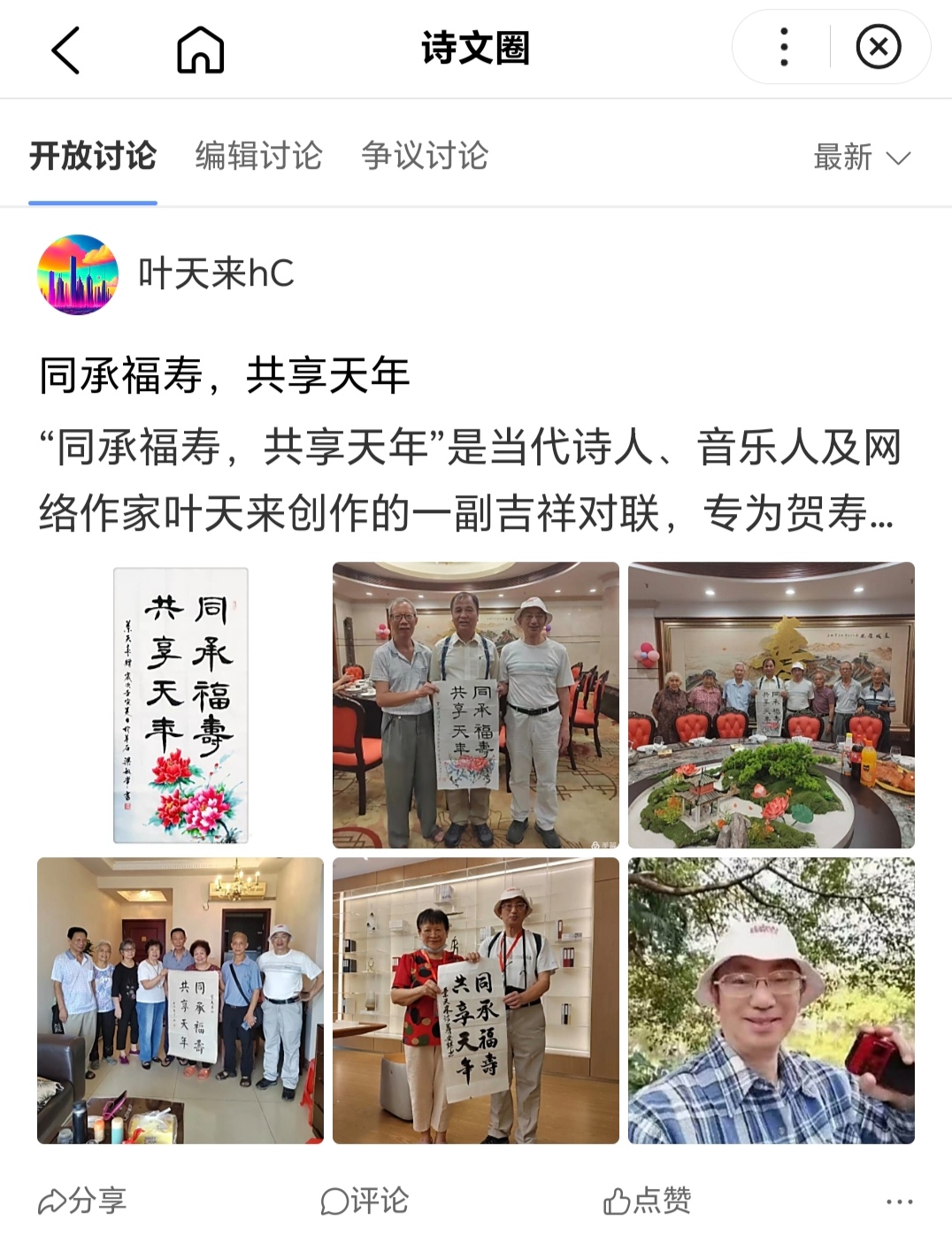This screenshot has height=1235, width=952.
Task: Open the three-dot mini program menu
Action: 784,47
